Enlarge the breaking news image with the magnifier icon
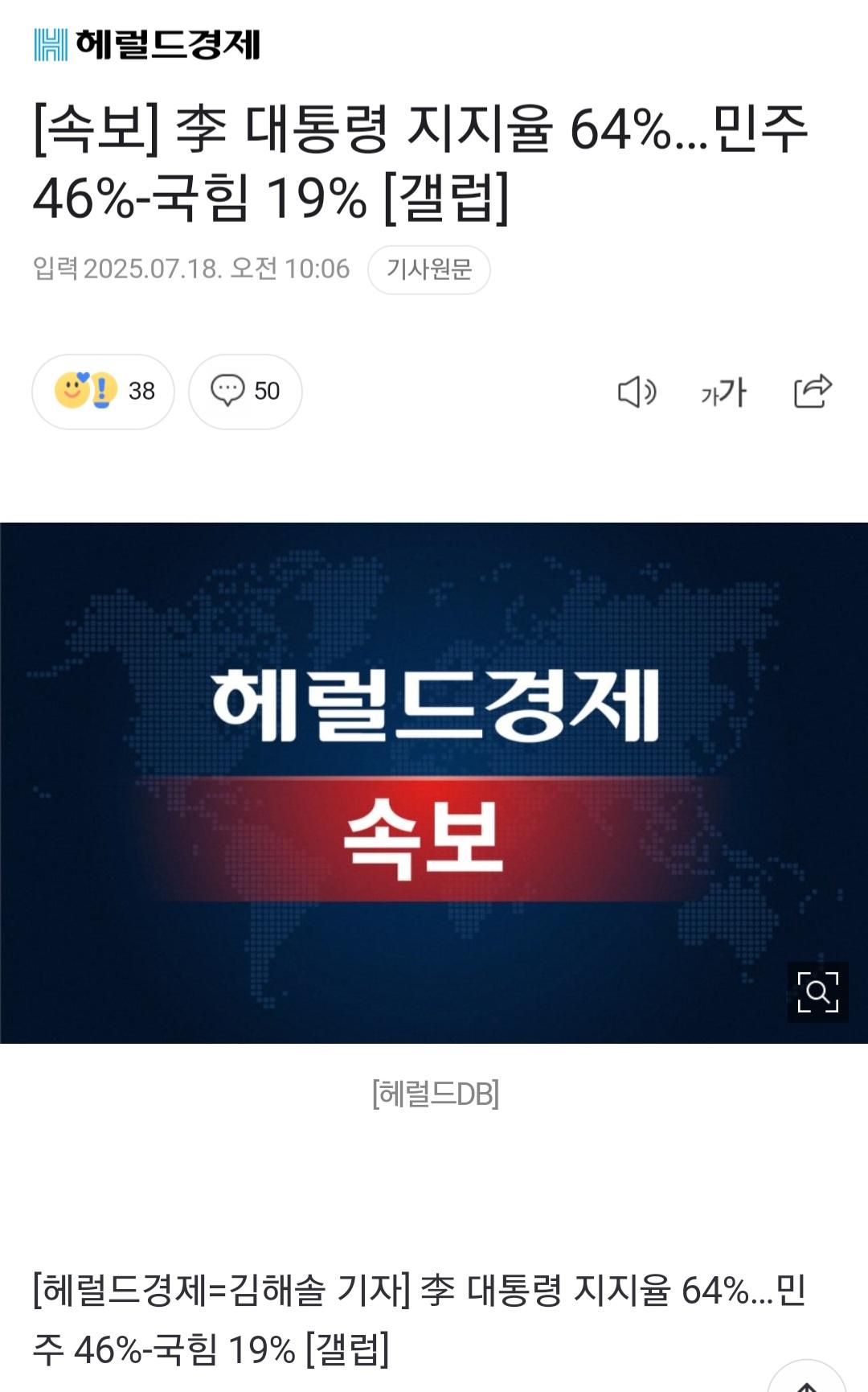The width and height of the screenshot is (868, 1392). (x=817, y=992)
